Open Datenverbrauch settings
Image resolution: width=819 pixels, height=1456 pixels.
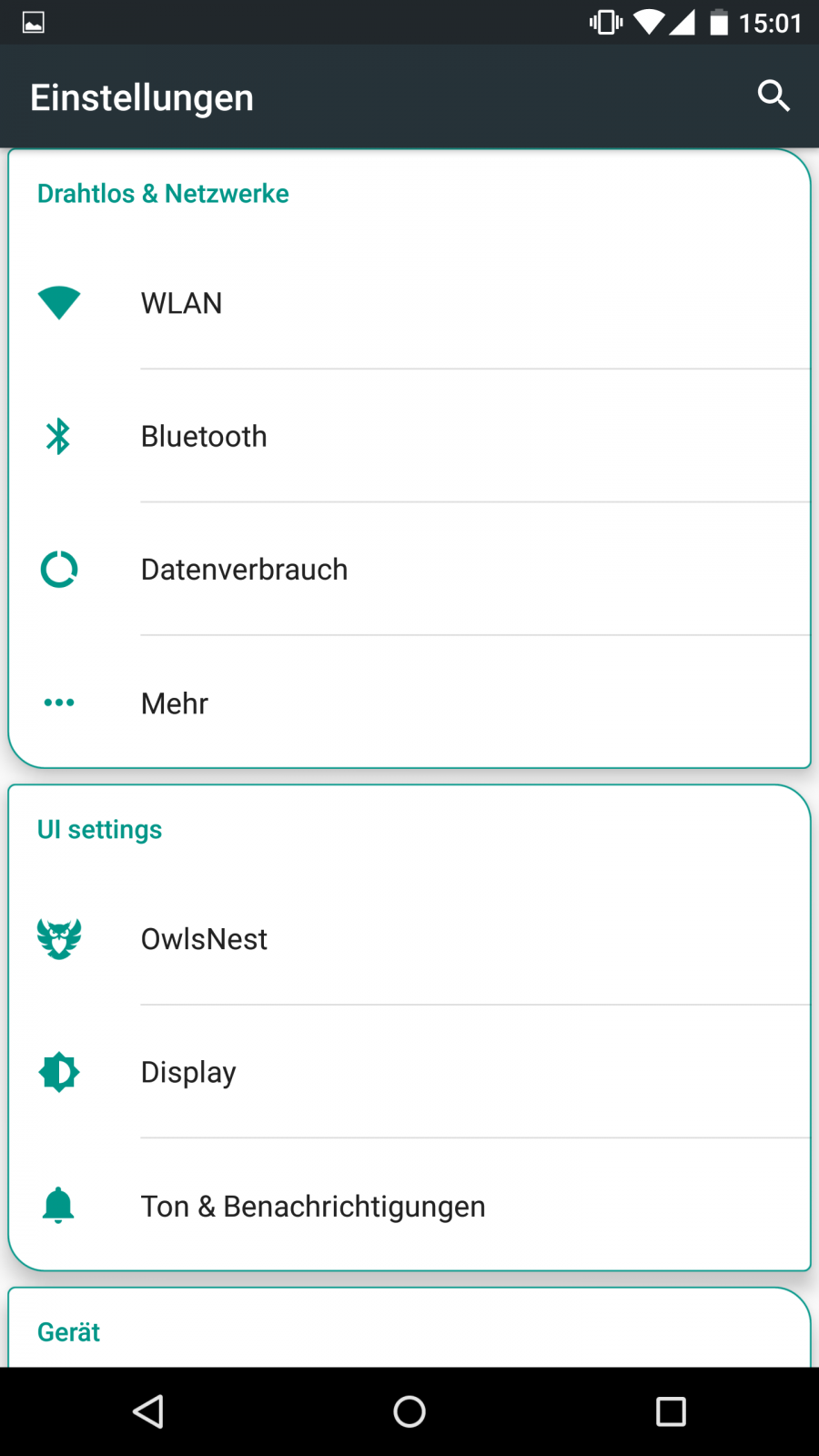pos(409,570)
